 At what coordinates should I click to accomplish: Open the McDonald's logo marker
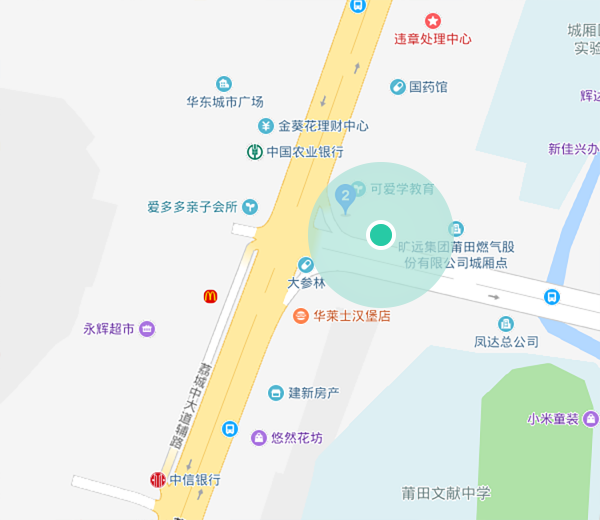pyautogui.click(x=210, y=296)
